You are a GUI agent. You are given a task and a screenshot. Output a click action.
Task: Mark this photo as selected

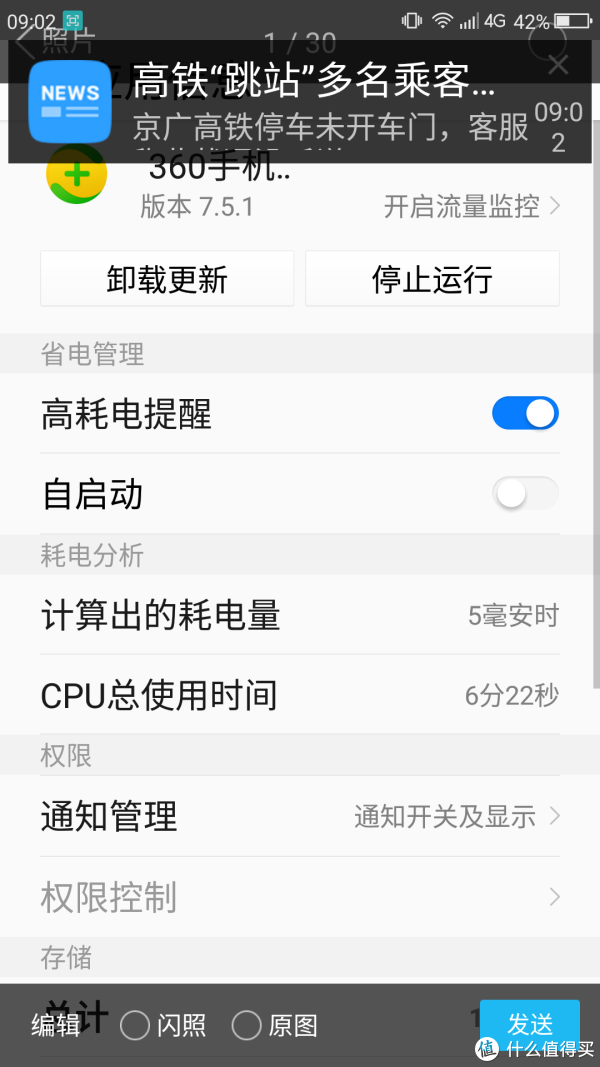click(x=547, y=42)
